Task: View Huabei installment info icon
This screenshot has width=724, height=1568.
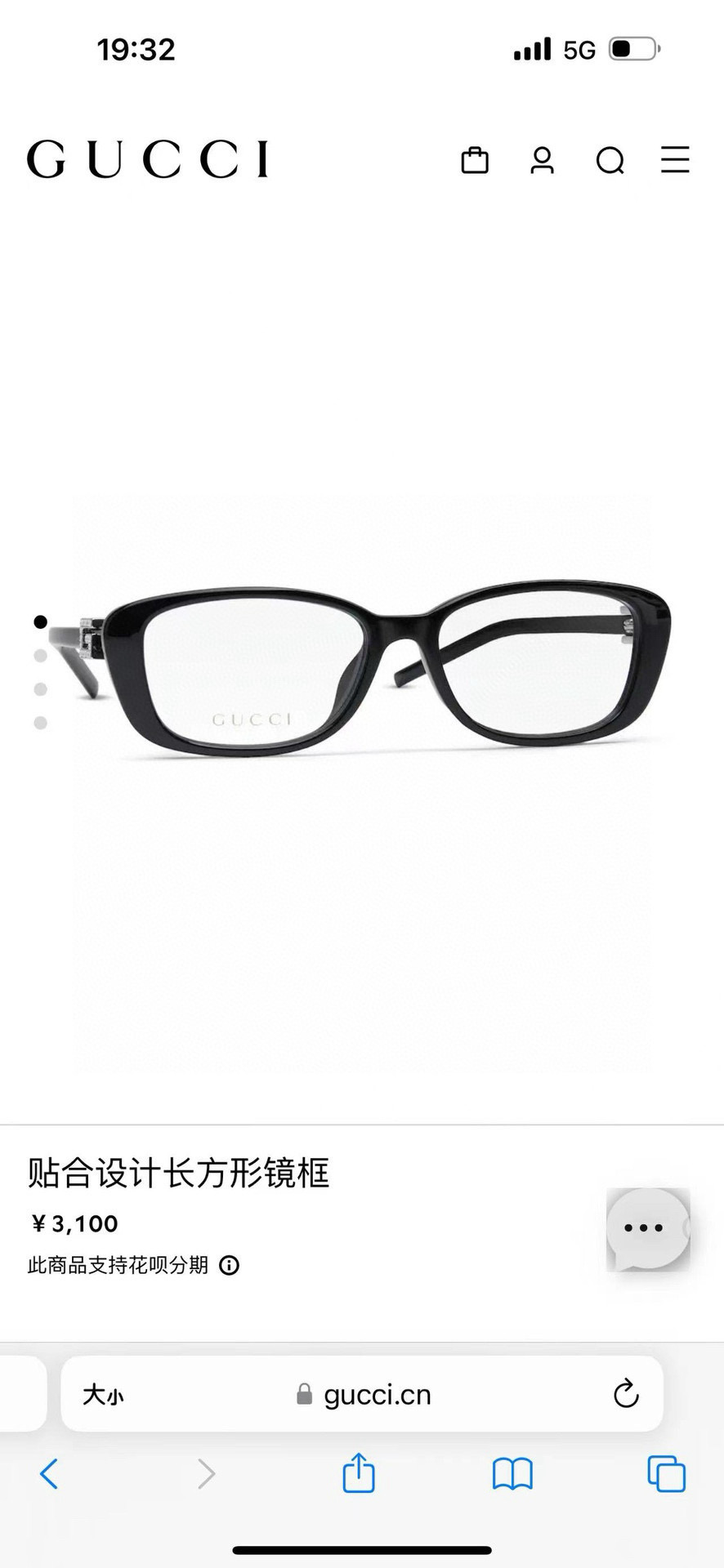Action: pyautogui.click(x=230, y=1266)
